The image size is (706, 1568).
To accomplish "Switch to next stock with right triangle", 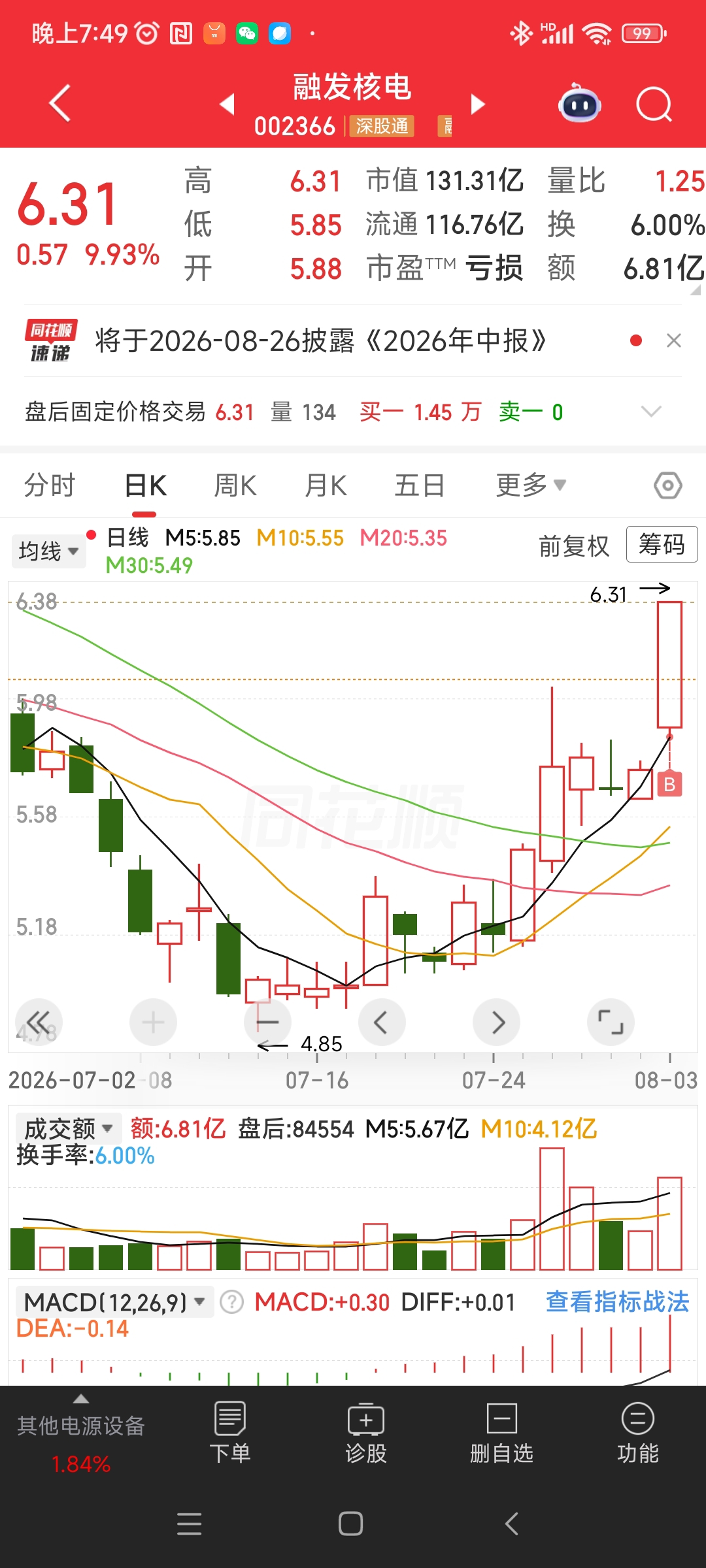I will (478, 104).
